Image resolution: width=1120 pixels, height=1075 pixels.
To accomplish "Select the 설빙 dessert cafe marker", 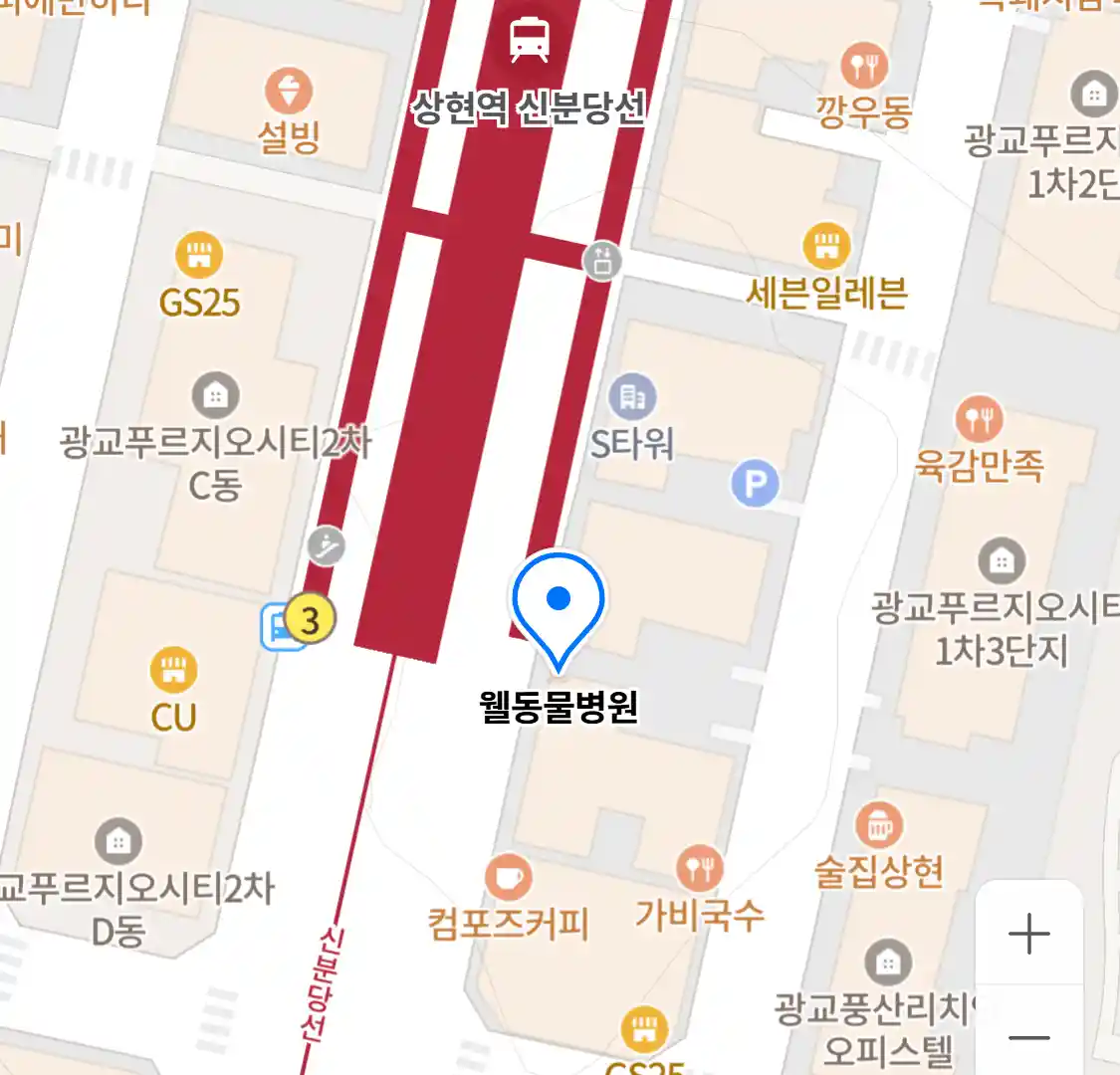I will (x=289, y=93).
